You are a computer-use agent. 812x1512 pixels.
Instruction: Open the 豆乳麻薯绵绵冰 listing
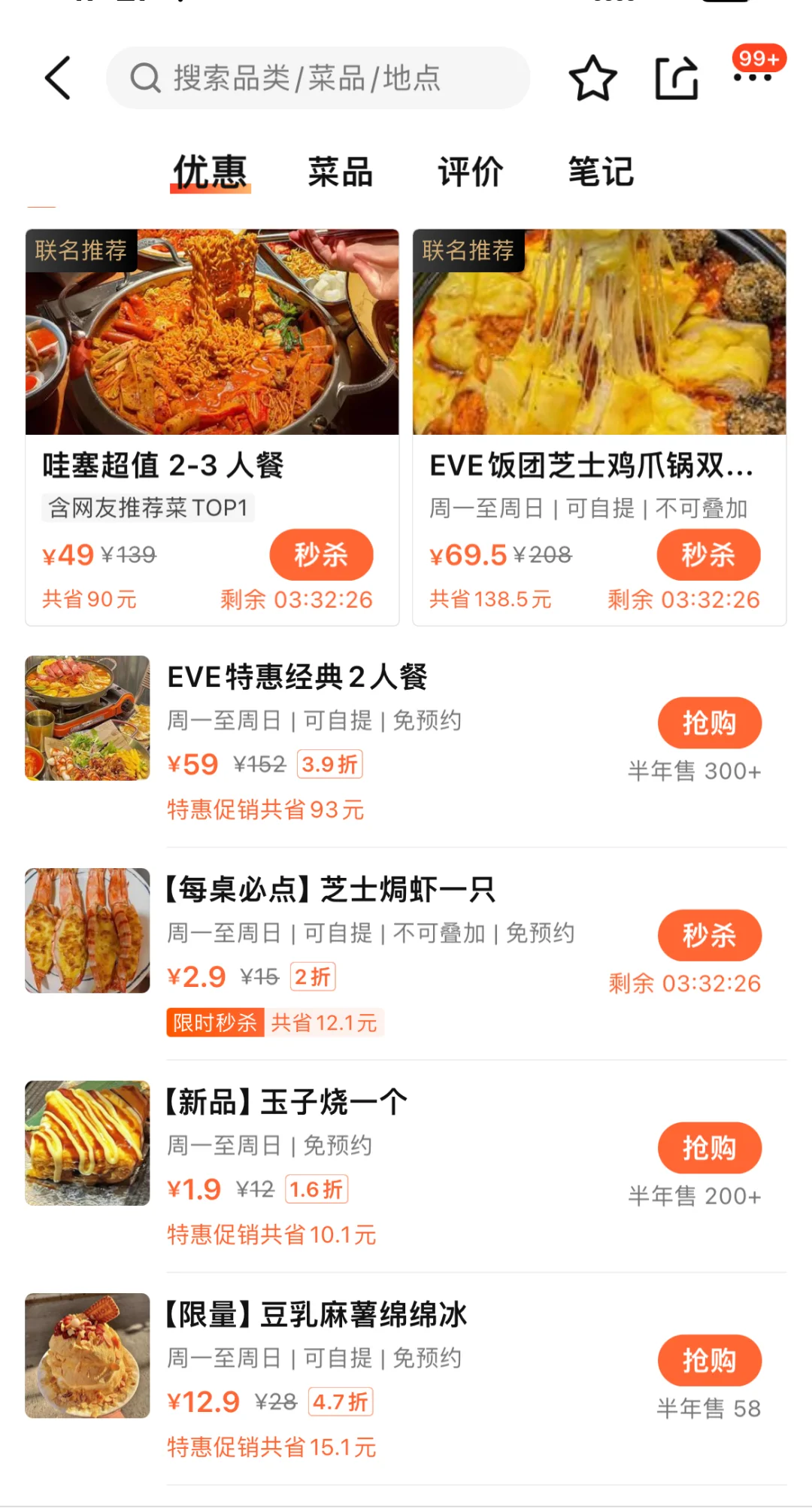316,1315
